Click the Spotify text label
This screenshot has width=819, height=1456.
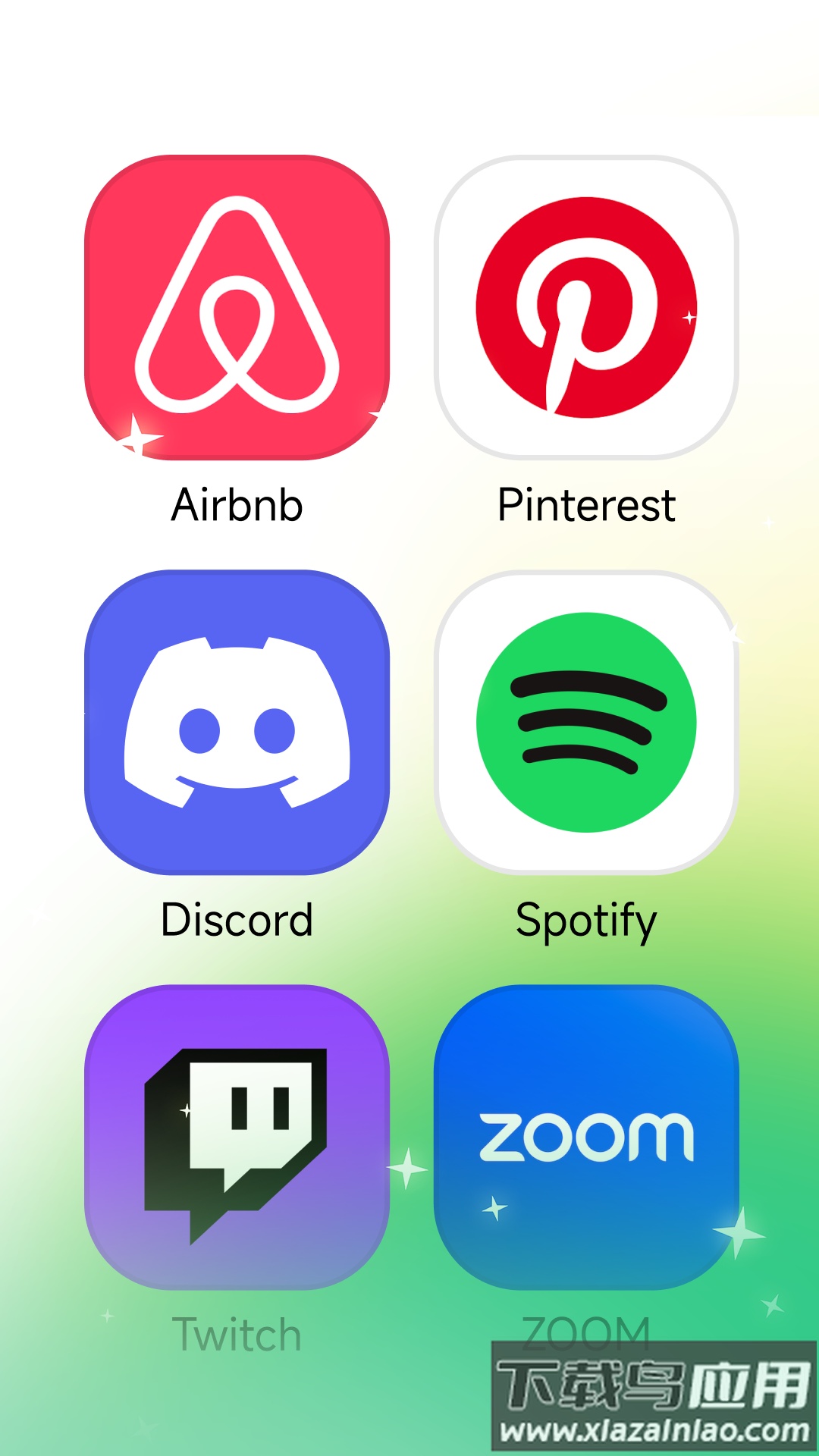coord(586,919)
